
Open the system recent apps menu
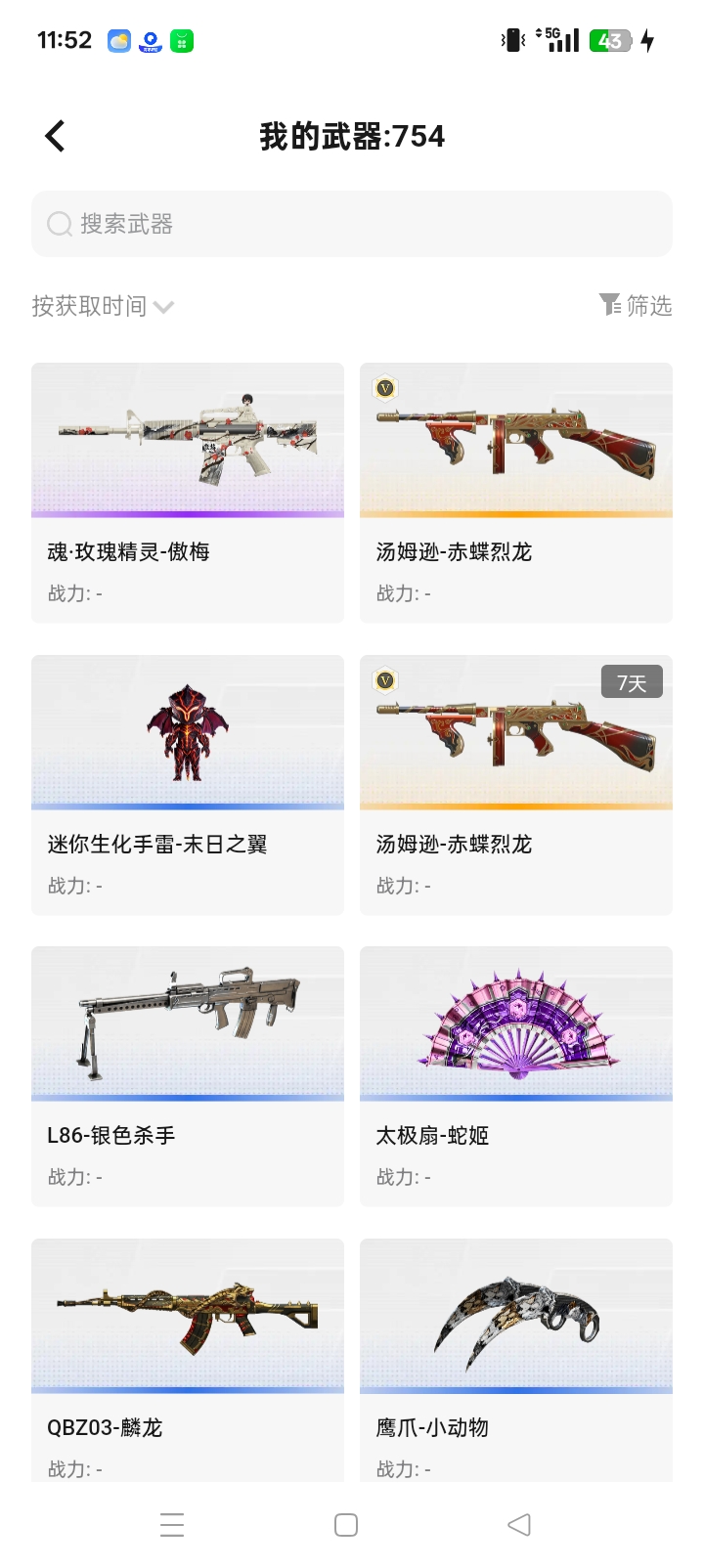(172, 1525)
